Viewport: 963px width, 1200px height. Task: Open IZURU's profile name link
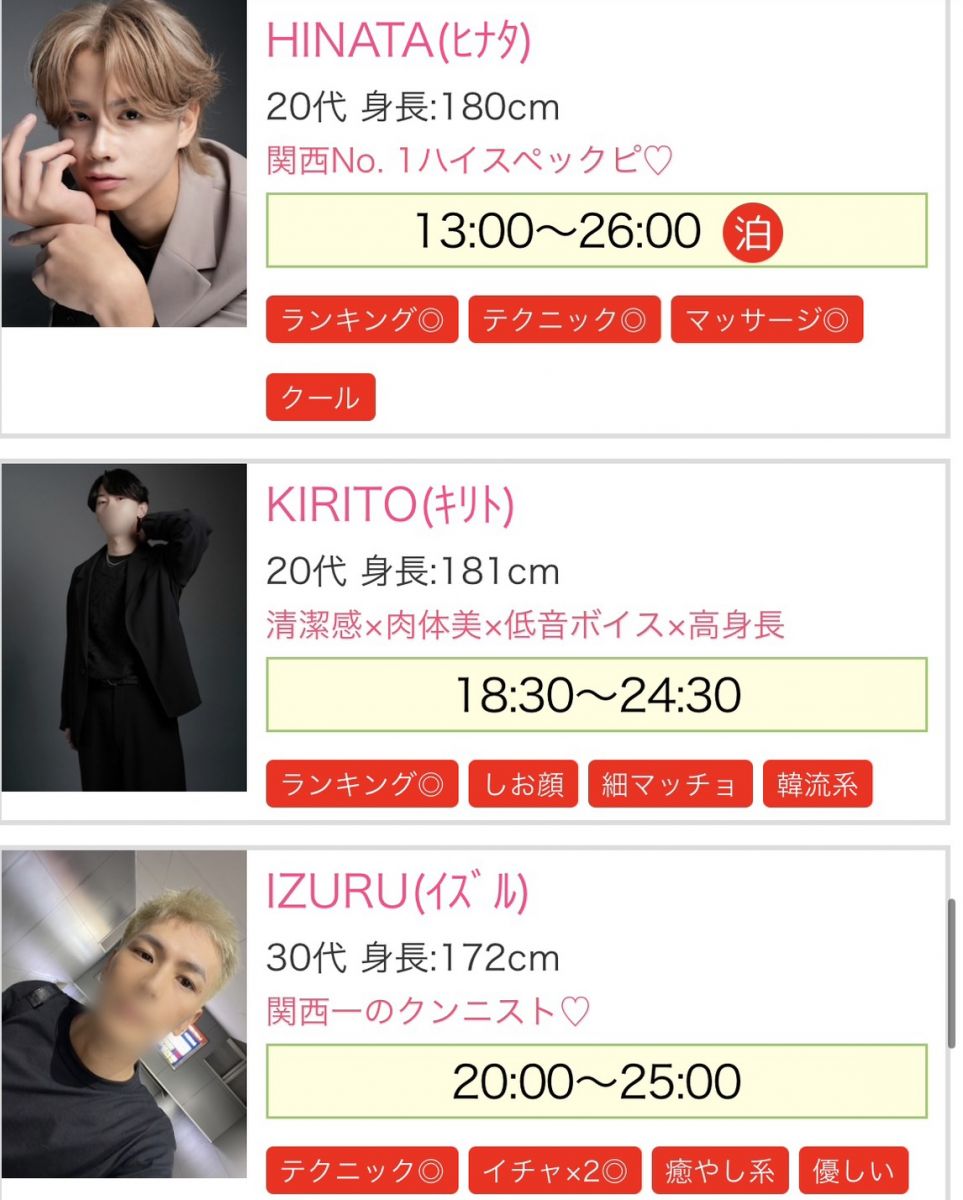(397, 893)
